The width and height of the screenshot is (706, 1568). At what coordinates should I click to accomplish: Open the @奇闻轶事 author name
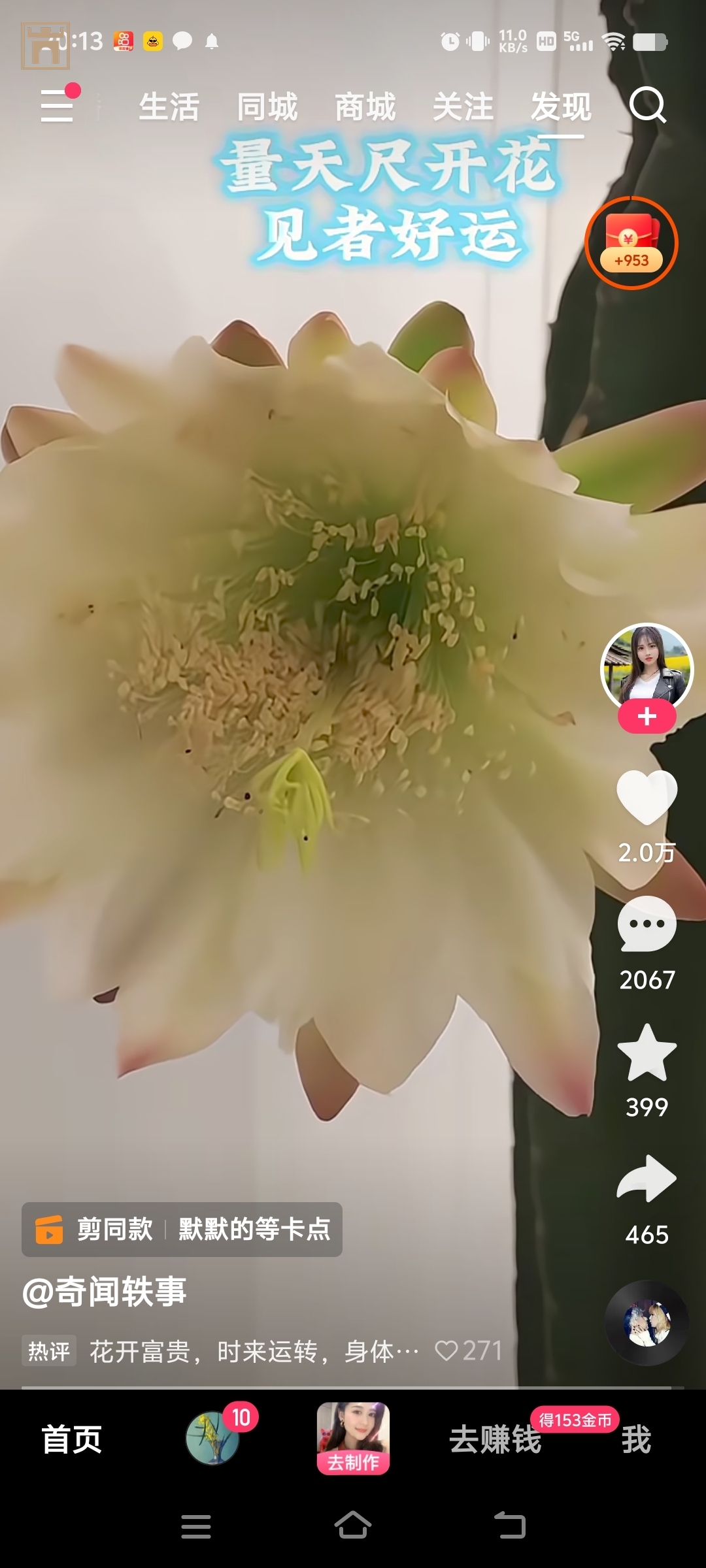point(105,1292)
